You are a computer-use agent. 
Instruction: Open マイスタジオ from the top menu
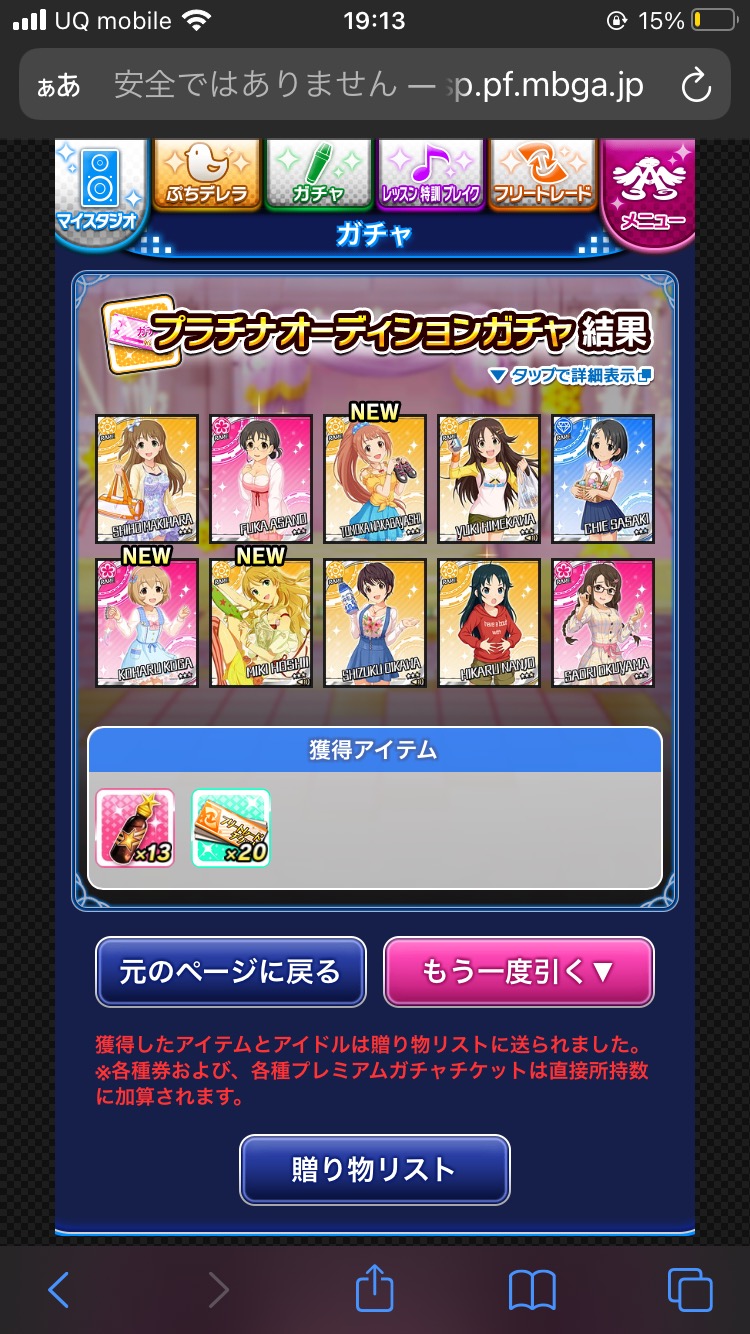(x=101, y=190)
